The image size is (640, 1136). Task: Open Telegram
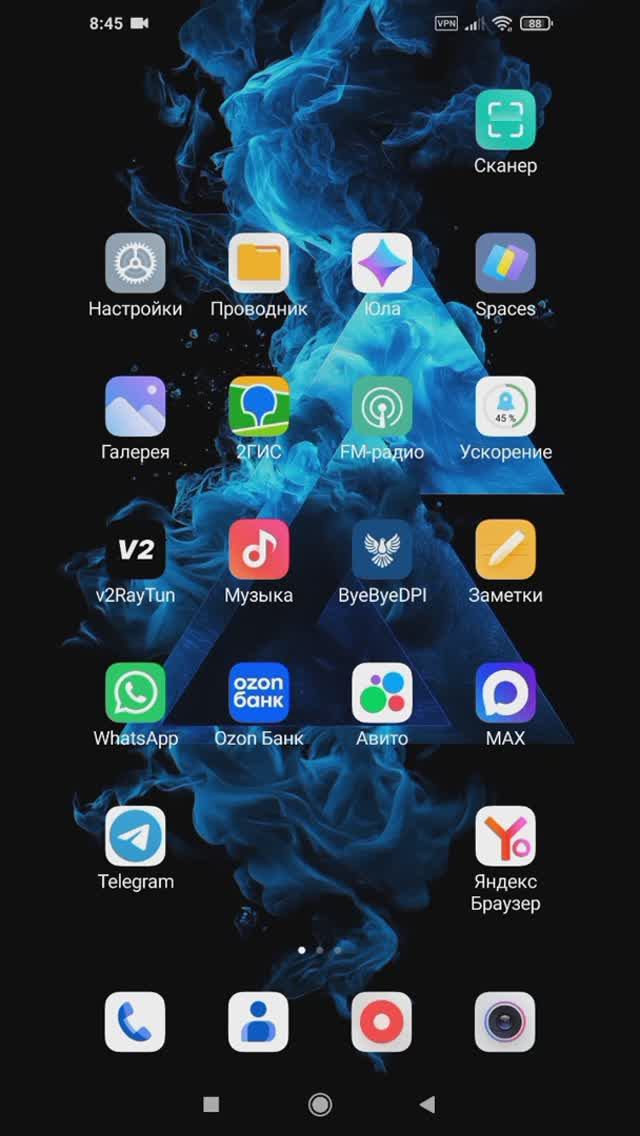point(135,835)
